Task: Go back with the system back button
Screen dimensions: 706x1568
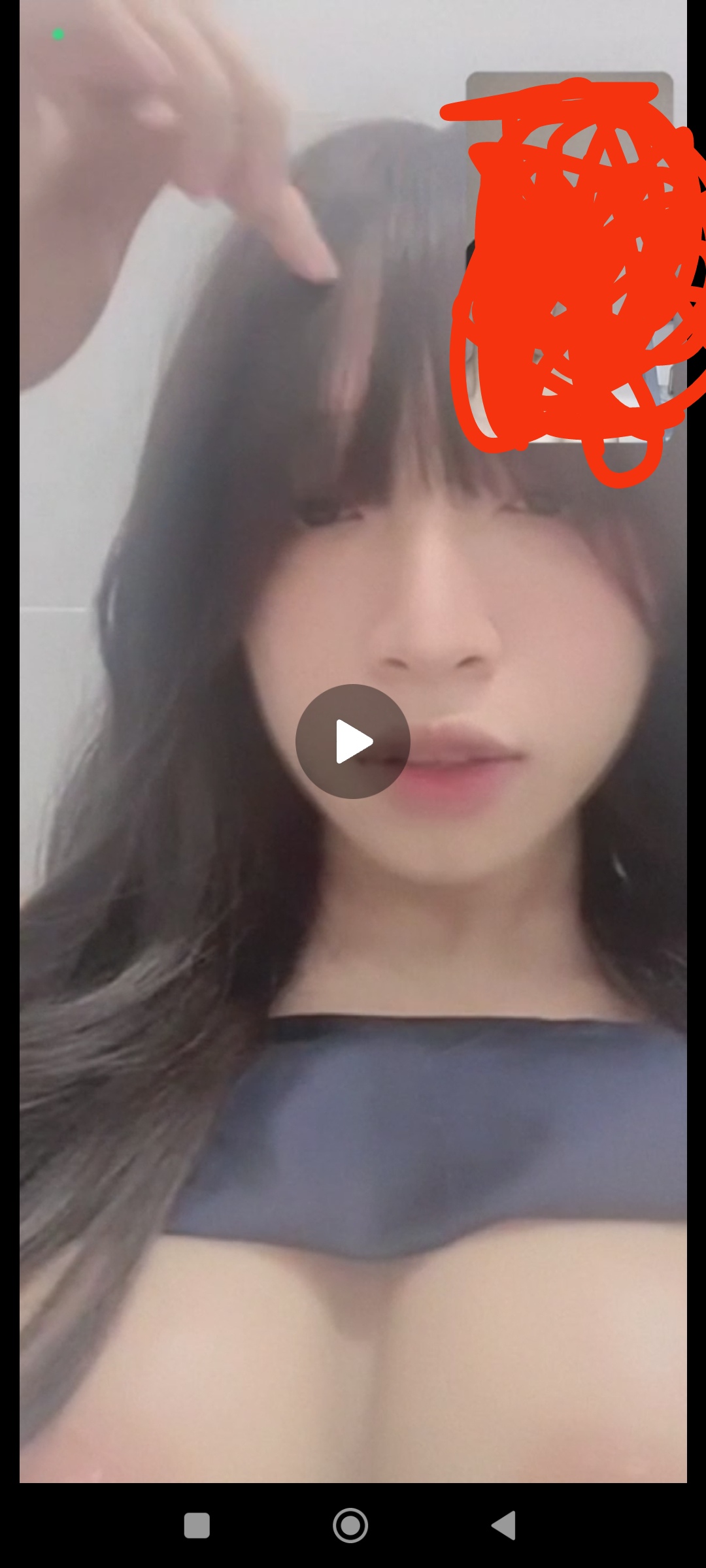Action: click(504, 1526)
